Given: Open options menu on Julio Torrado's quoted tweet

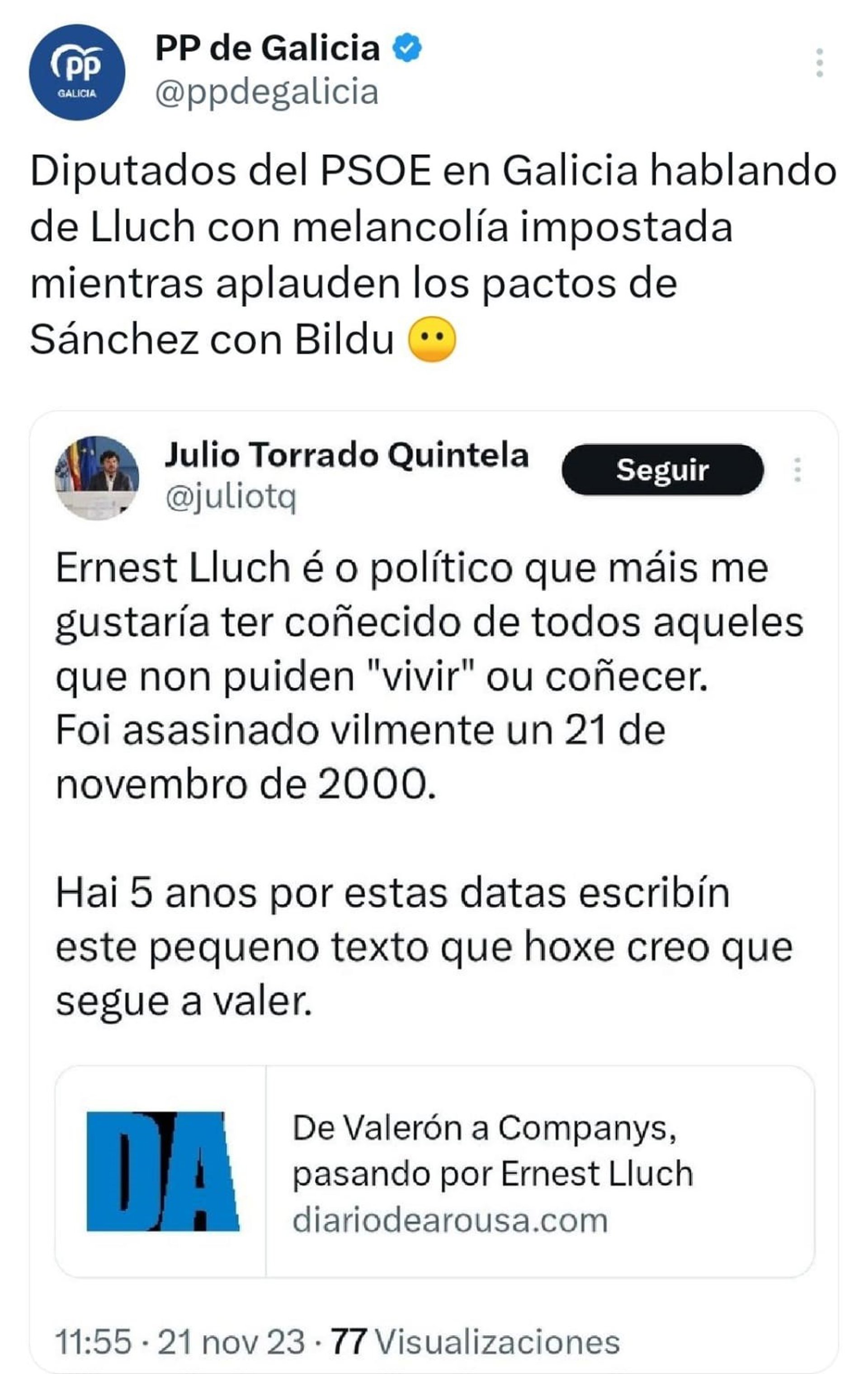Looking at the screenshot, I should [797, 470].
